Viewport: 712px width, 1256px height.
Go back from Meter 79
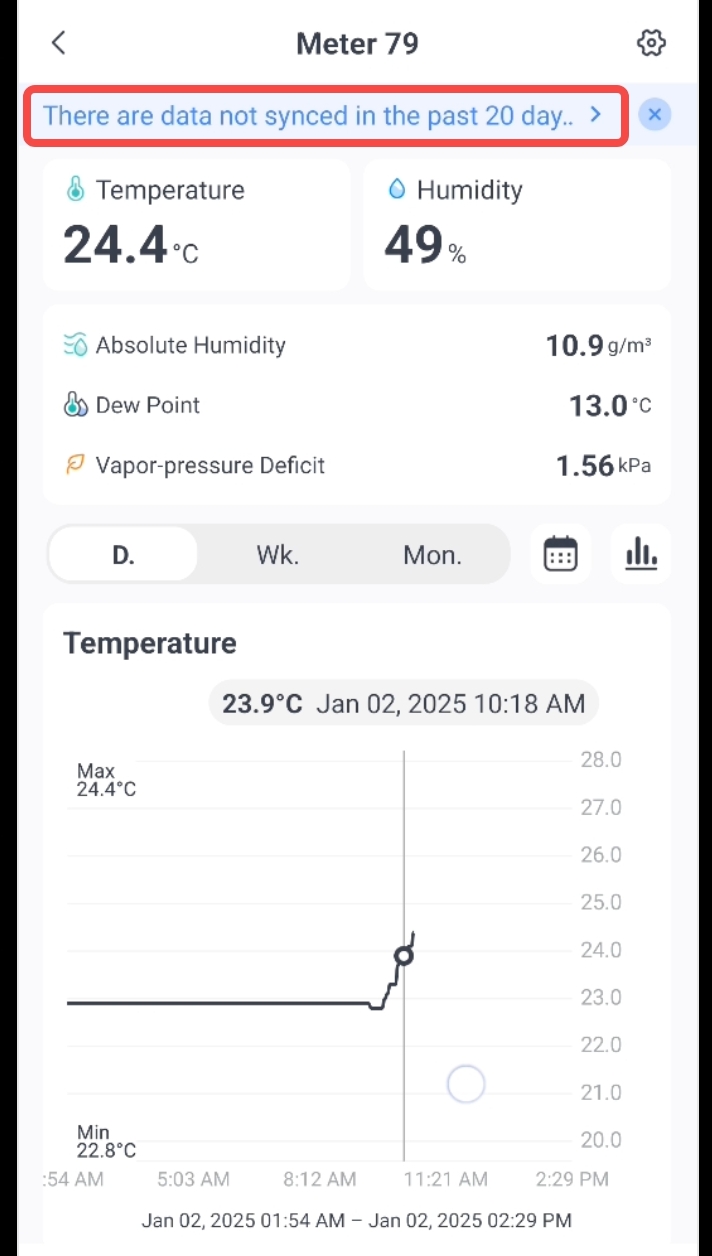tap(58, 43)
